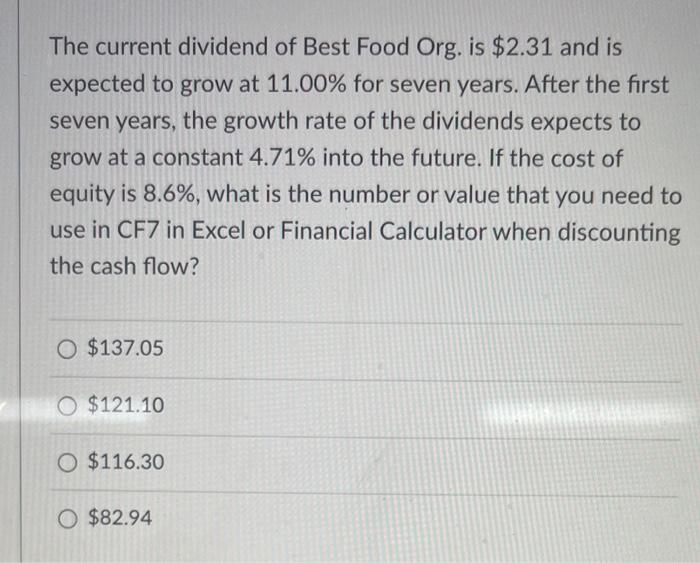Select the $137.05 answer option
The width and height of the screenshot is (700, 563).
[x=68, y=349]
